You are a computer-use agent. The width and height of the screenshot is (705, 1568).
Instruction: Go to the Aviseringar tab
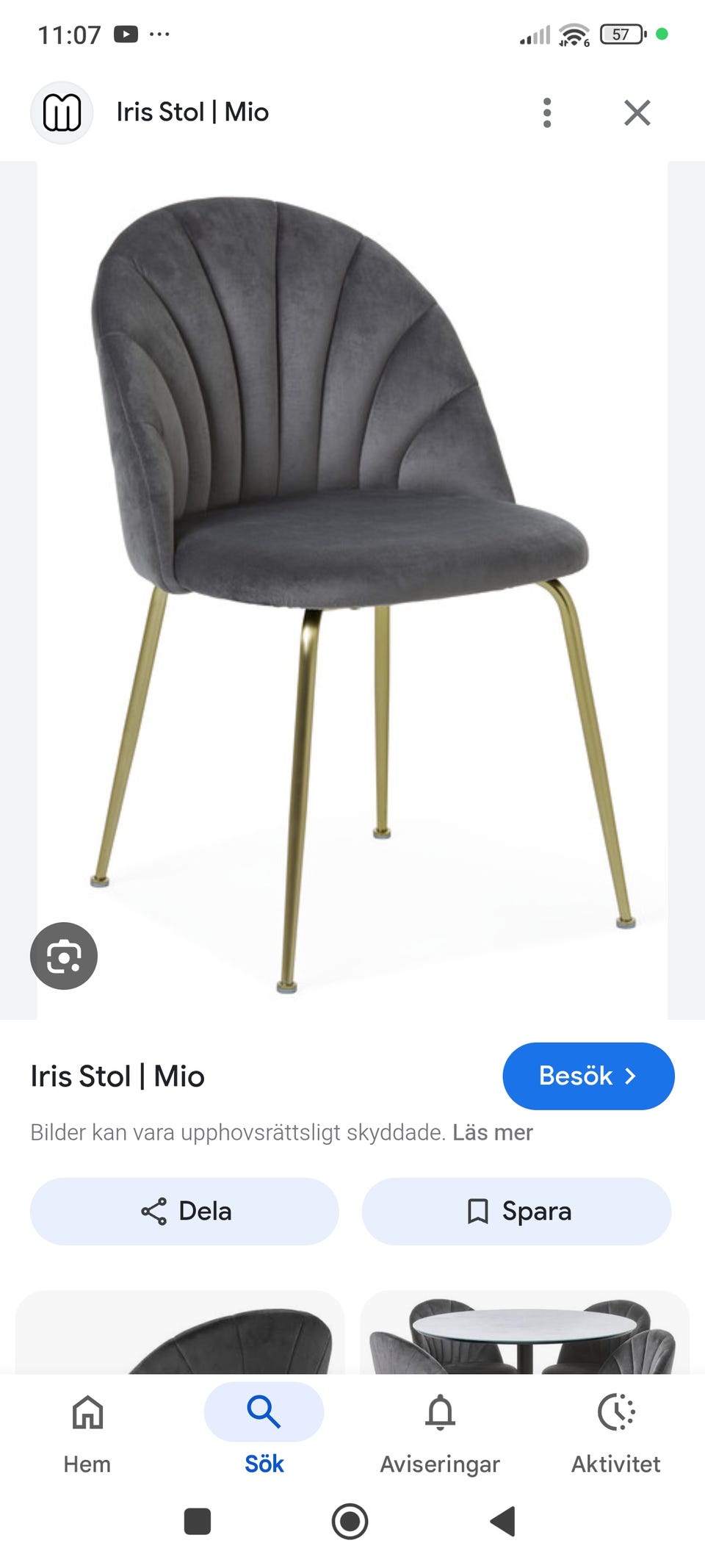(x=440, y=1430)
